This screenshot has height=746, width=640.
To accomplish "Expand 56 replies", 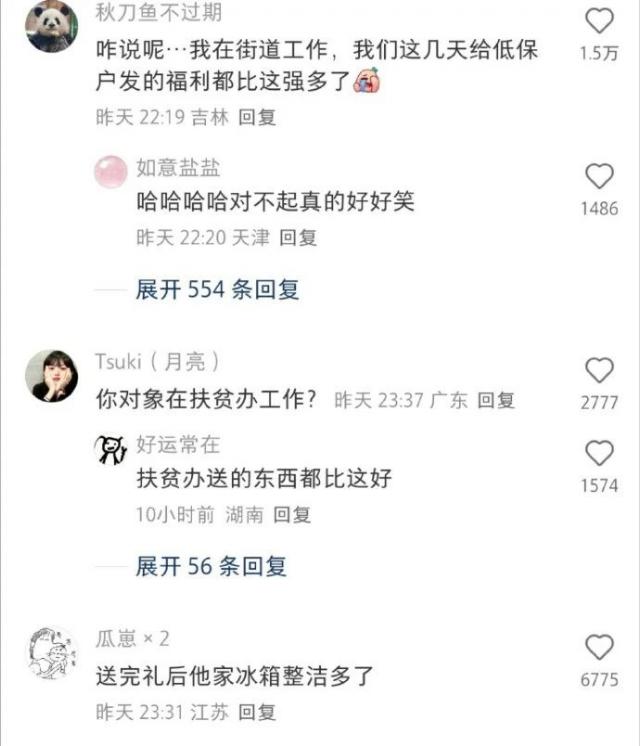I will point(211,566).
